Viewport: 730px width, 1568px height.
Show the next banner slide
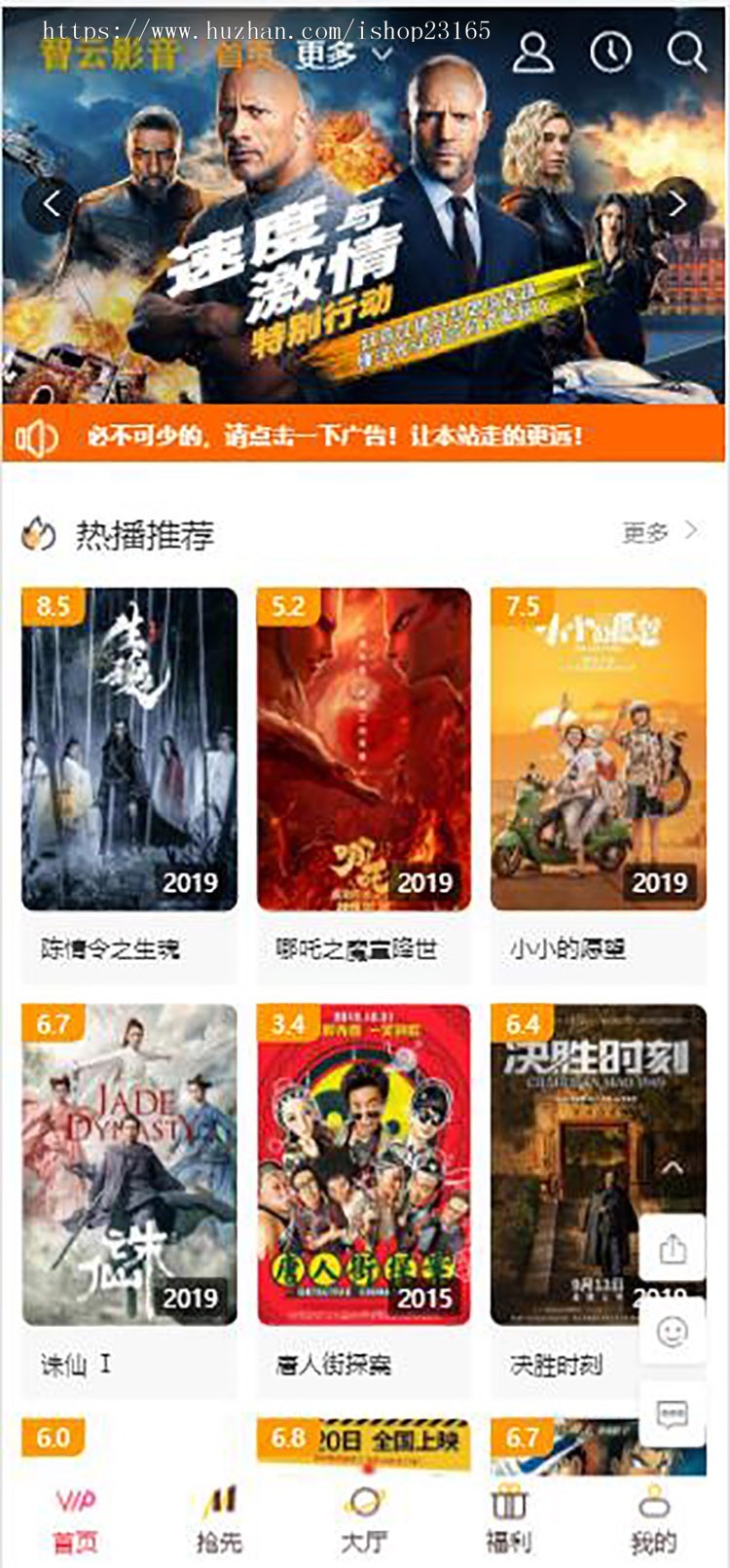677,204
